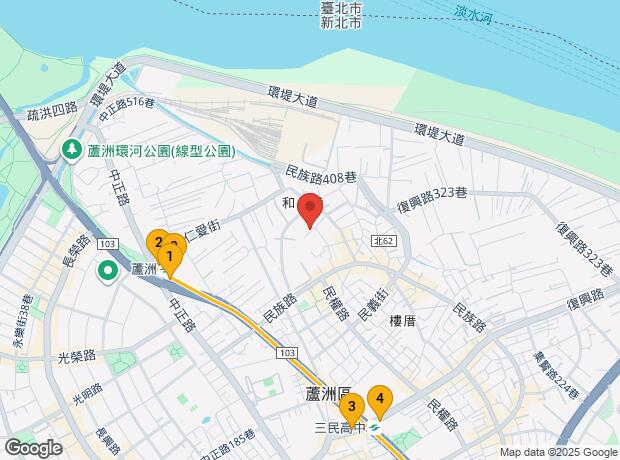The width and height of the screenshot is (620, 460).
Task: Tap the yellow marker numbered 1
Action: tap(169, 259)
